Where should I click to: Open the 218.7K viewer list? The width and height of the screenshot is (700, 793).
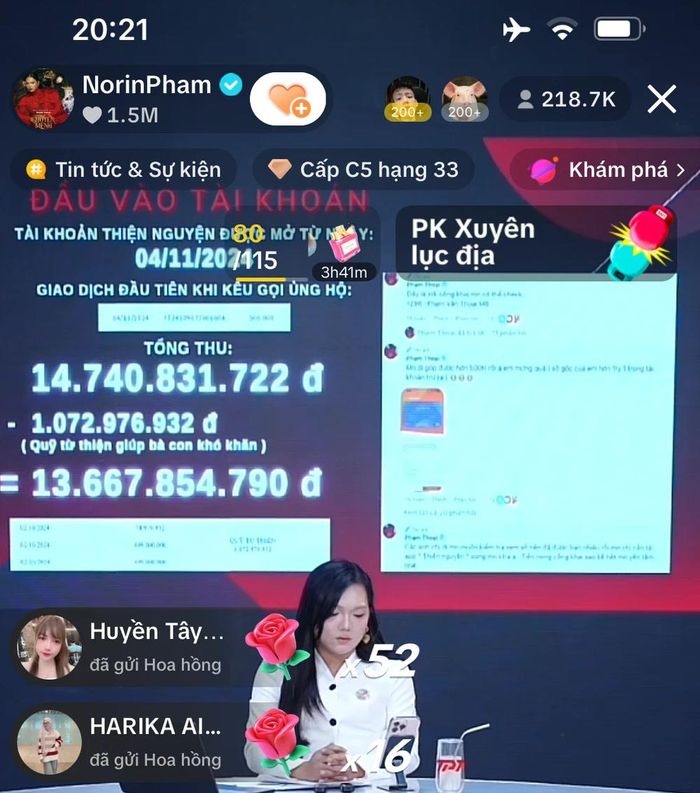(x=565, y=99)
